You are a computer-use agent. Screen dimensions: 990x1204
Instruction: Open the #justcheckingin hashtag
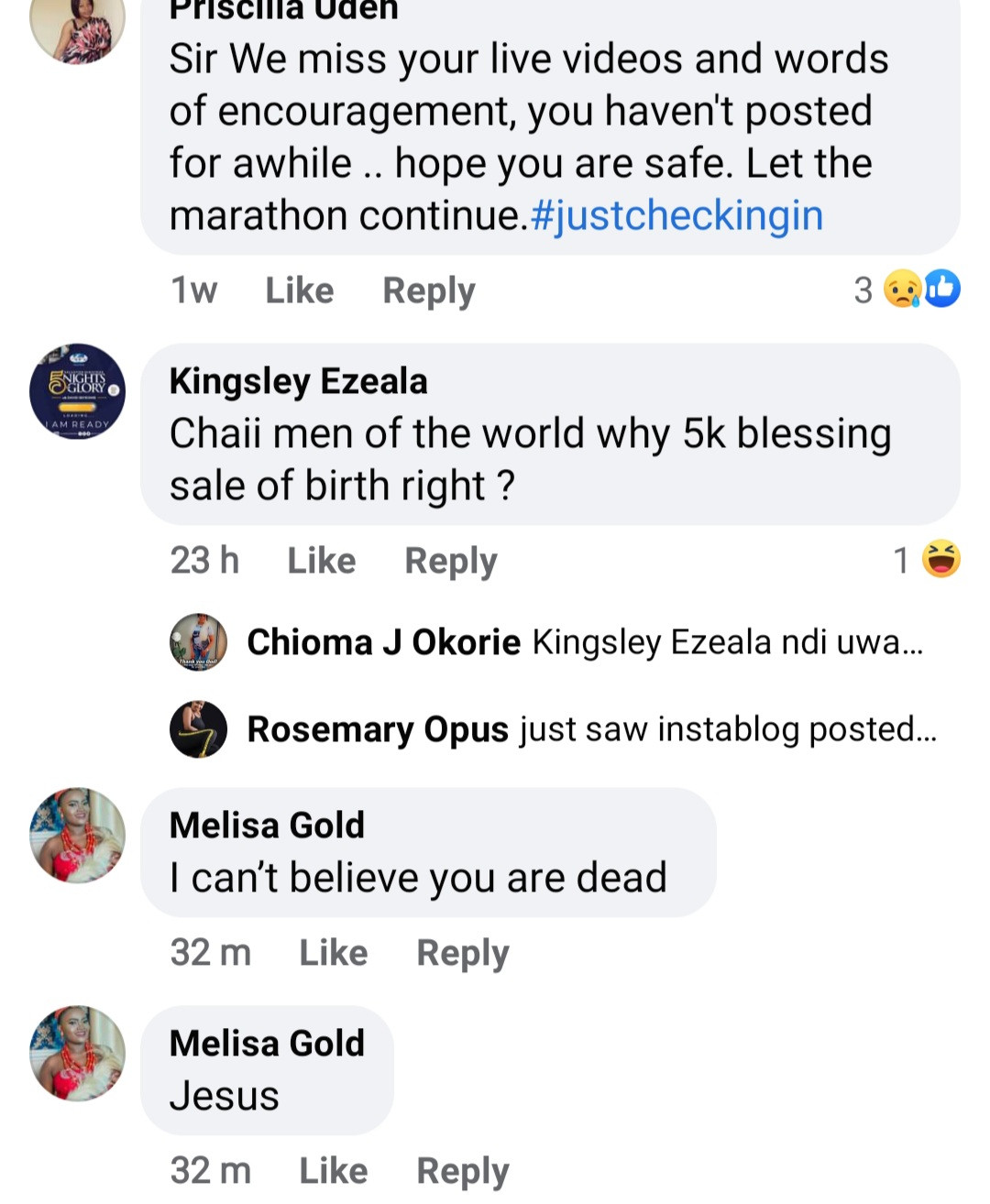(x=676, y=216)
